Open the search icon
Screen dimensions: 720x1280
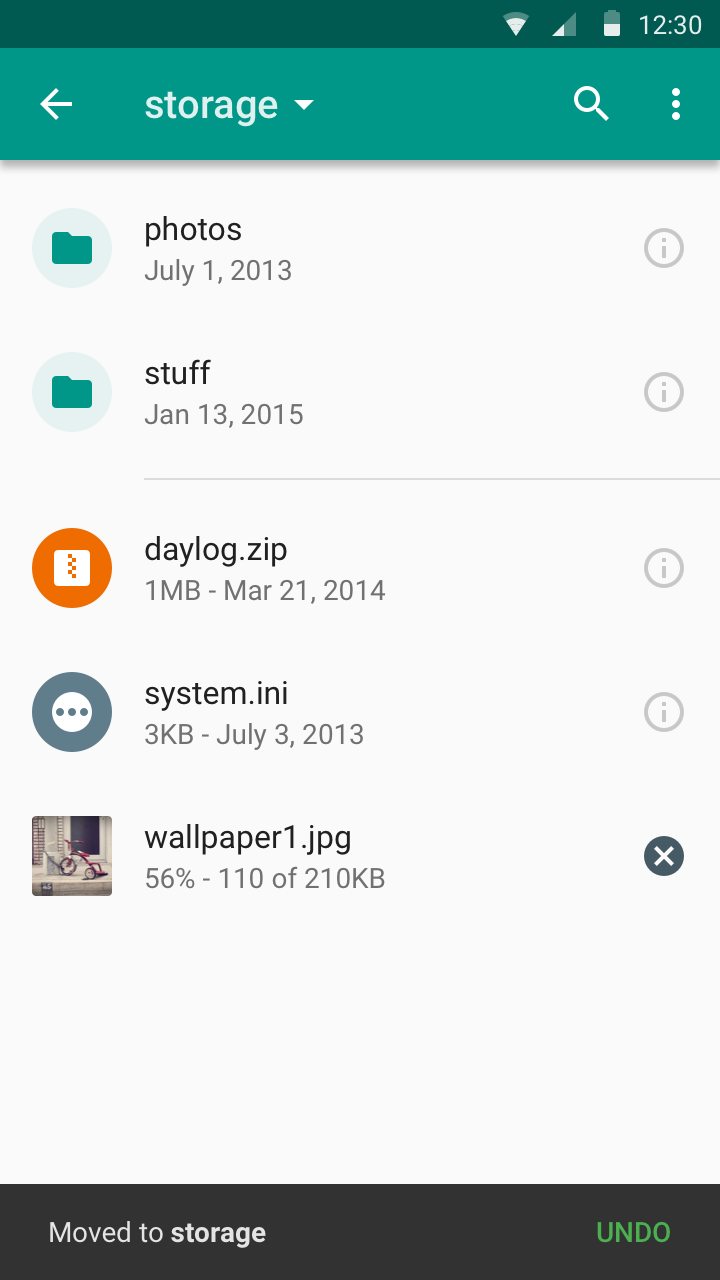(591, 104)
